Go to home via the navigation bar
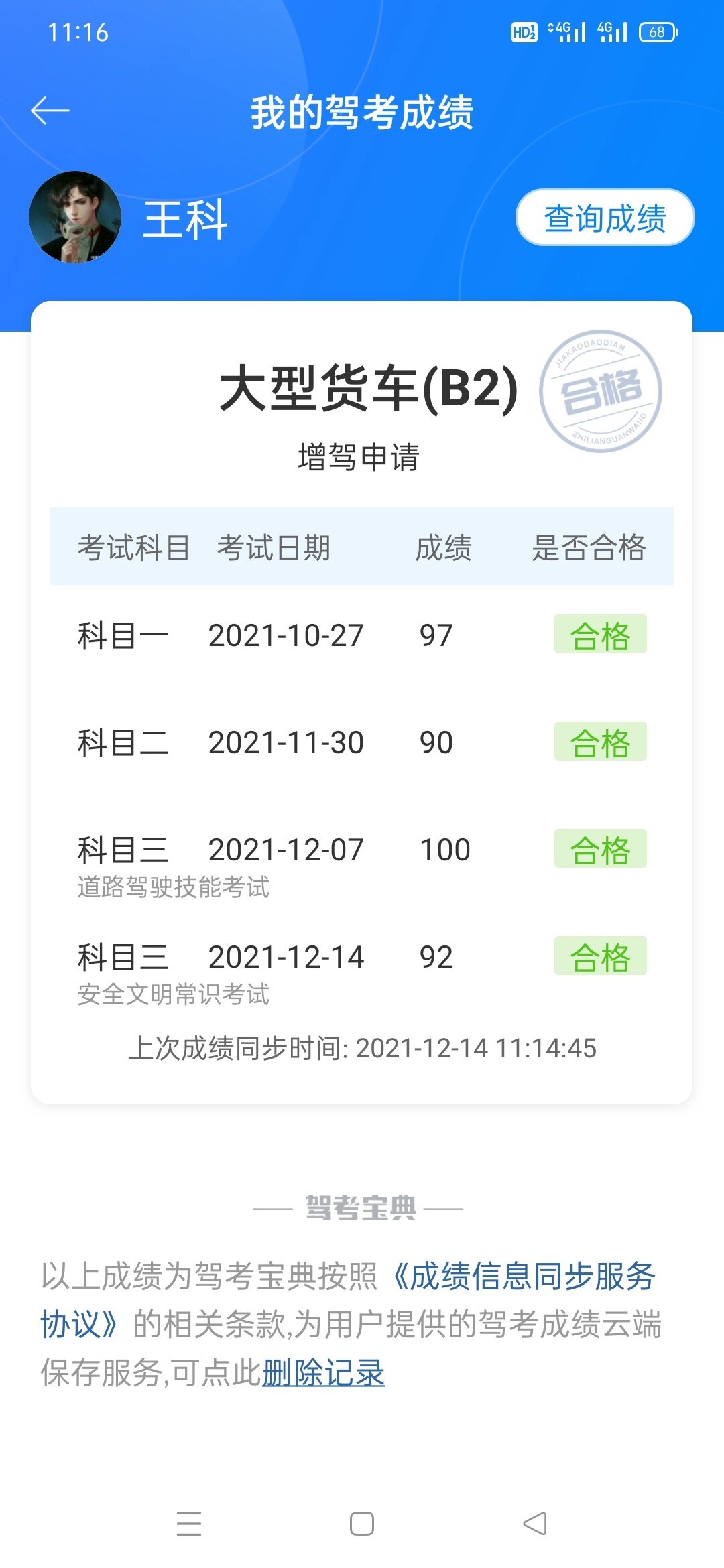The height and width of the screenshot is (1568, 724). point(362,1523)
